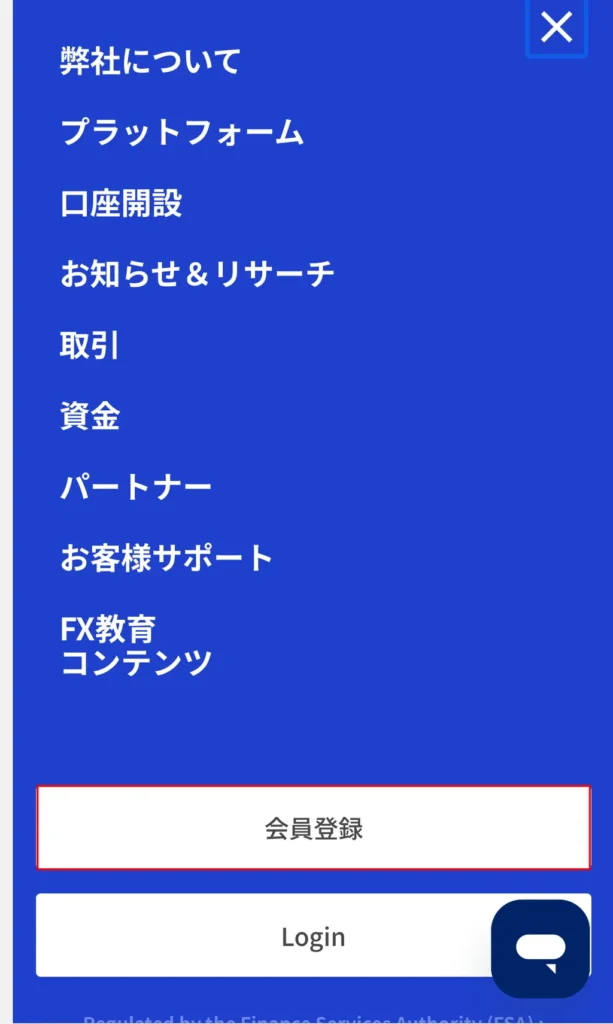The height and width of the screenshot is (1024, 613).
Task: Close the navigation menu
Action: pyautogui.click(x=556, y=28)
